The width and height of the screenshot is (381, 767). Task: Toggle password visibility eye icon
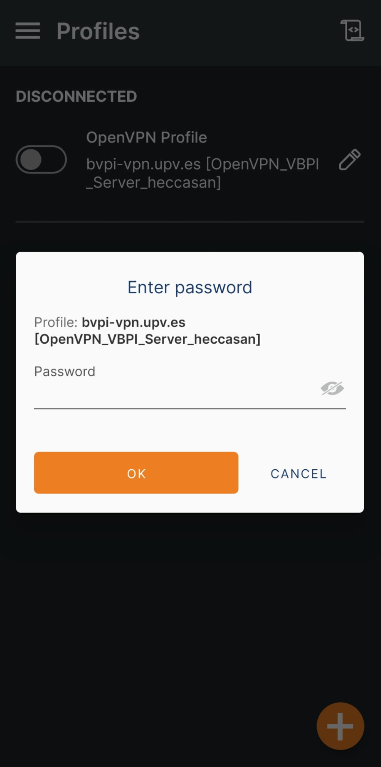[x=332, y=388]
